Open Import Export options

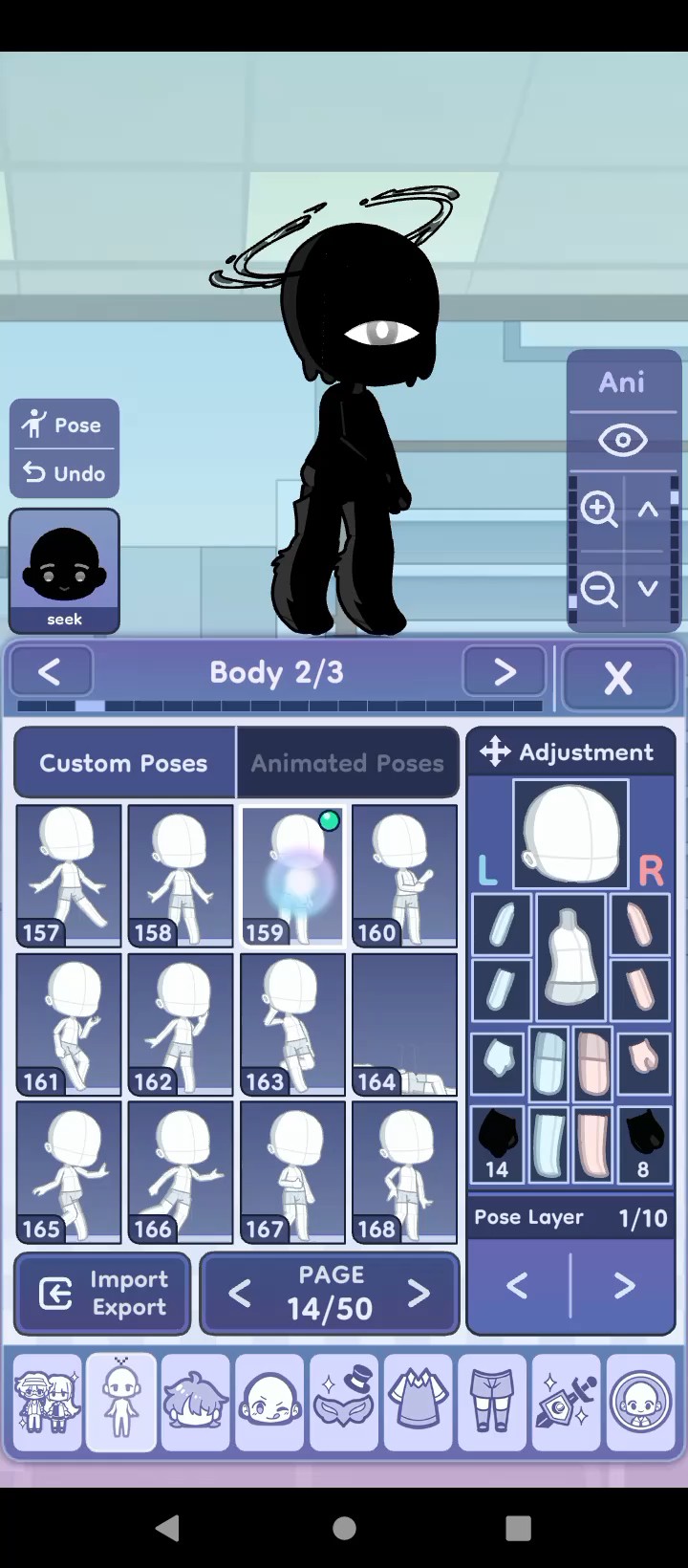point(102,1293)
